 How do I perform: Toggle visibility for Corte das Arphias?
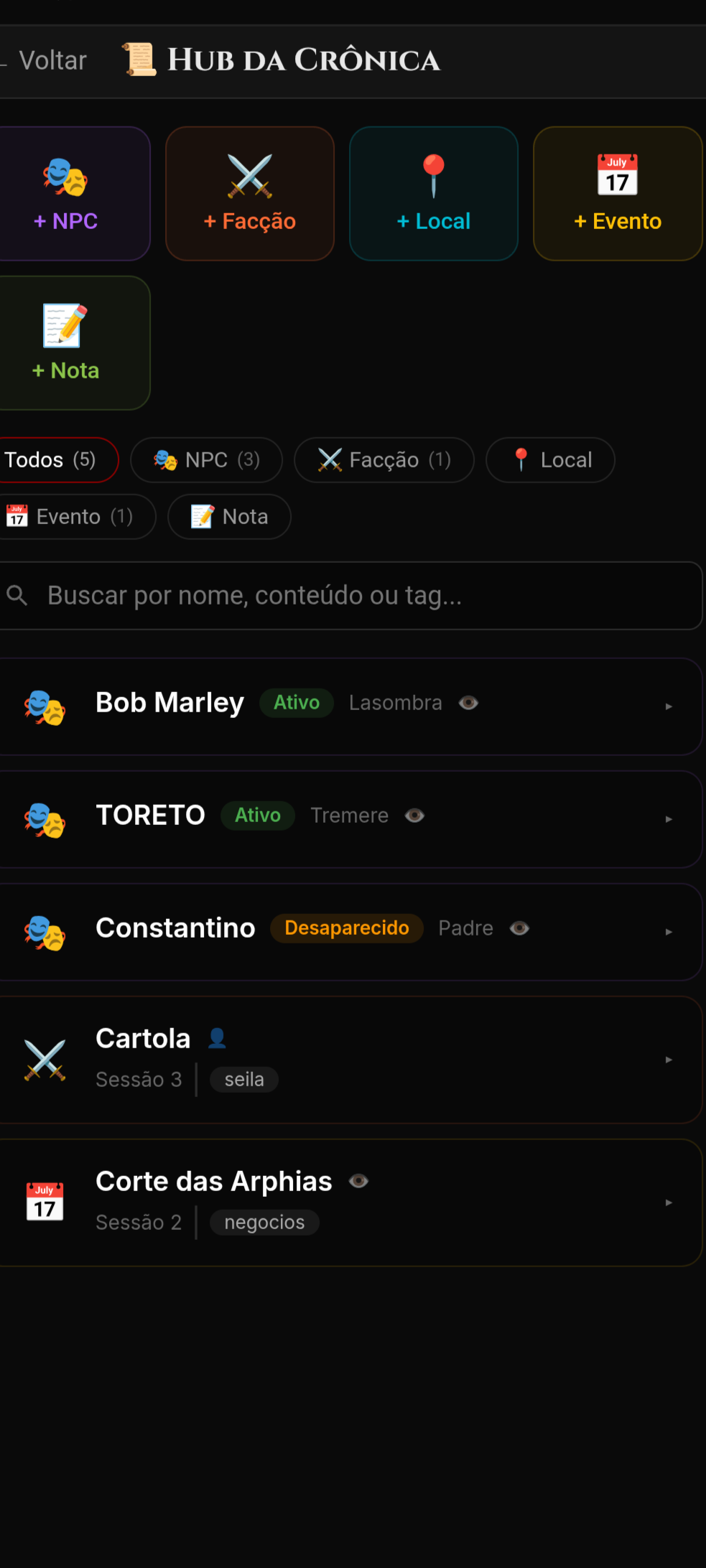[x=358, y=1180]
